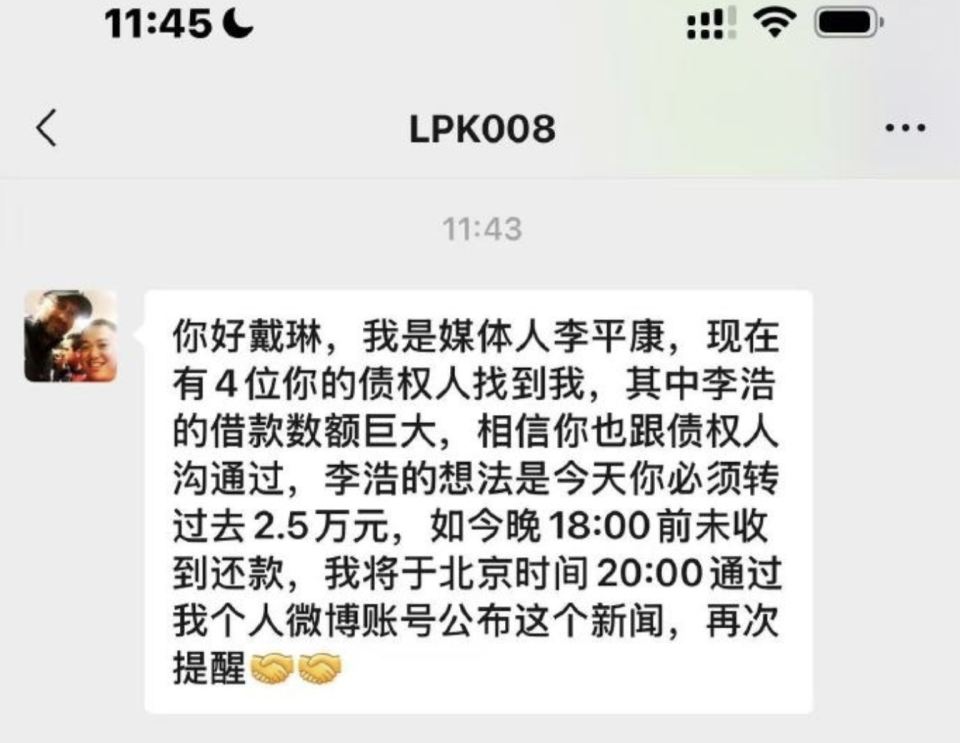
Task: Go back from the LPK008 chat
Action: (46, 129)
